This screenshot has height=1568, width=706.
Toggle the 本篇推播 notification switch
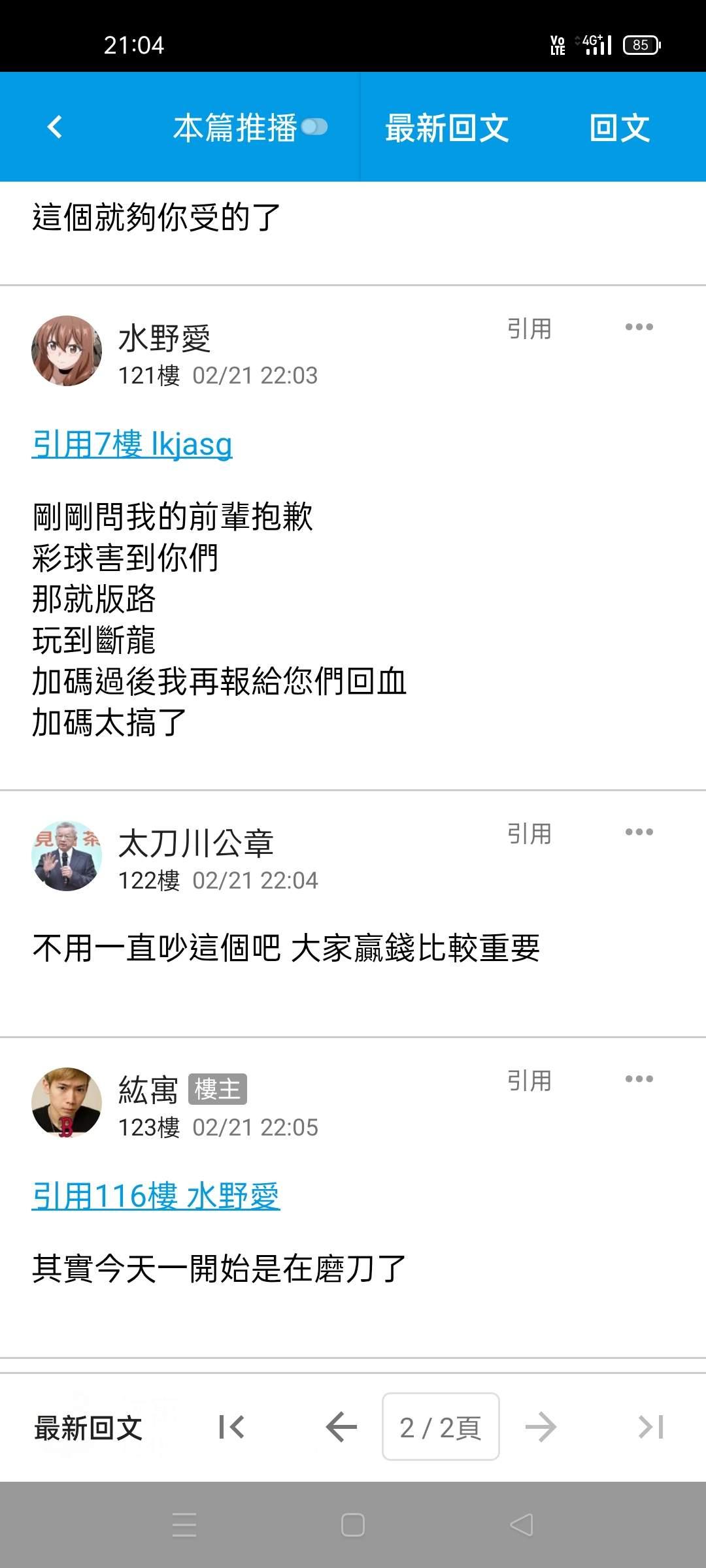click(314, 127)
